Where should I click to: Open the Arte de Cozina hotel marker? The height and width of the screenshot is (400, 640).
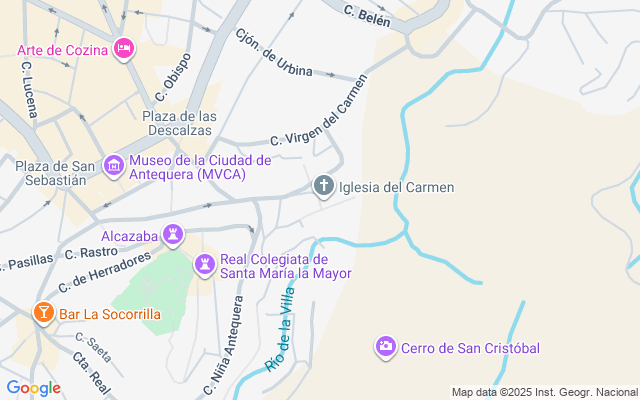[124, 48]
